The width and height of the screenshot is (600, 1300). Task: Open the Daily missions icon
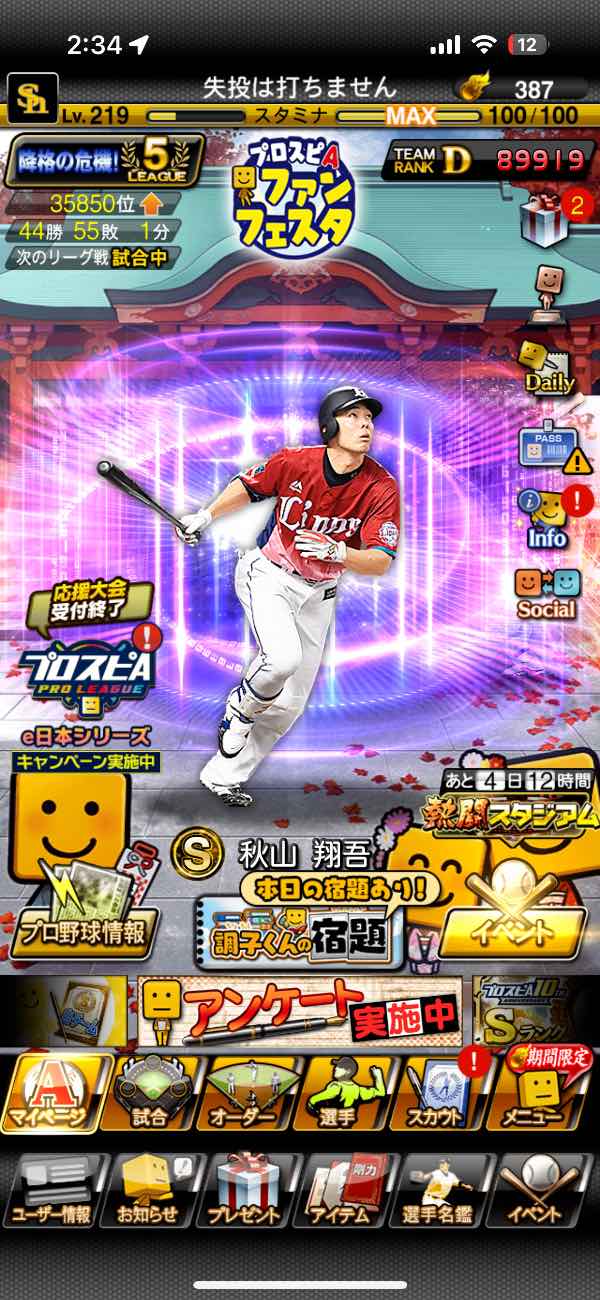pos(549,367)
